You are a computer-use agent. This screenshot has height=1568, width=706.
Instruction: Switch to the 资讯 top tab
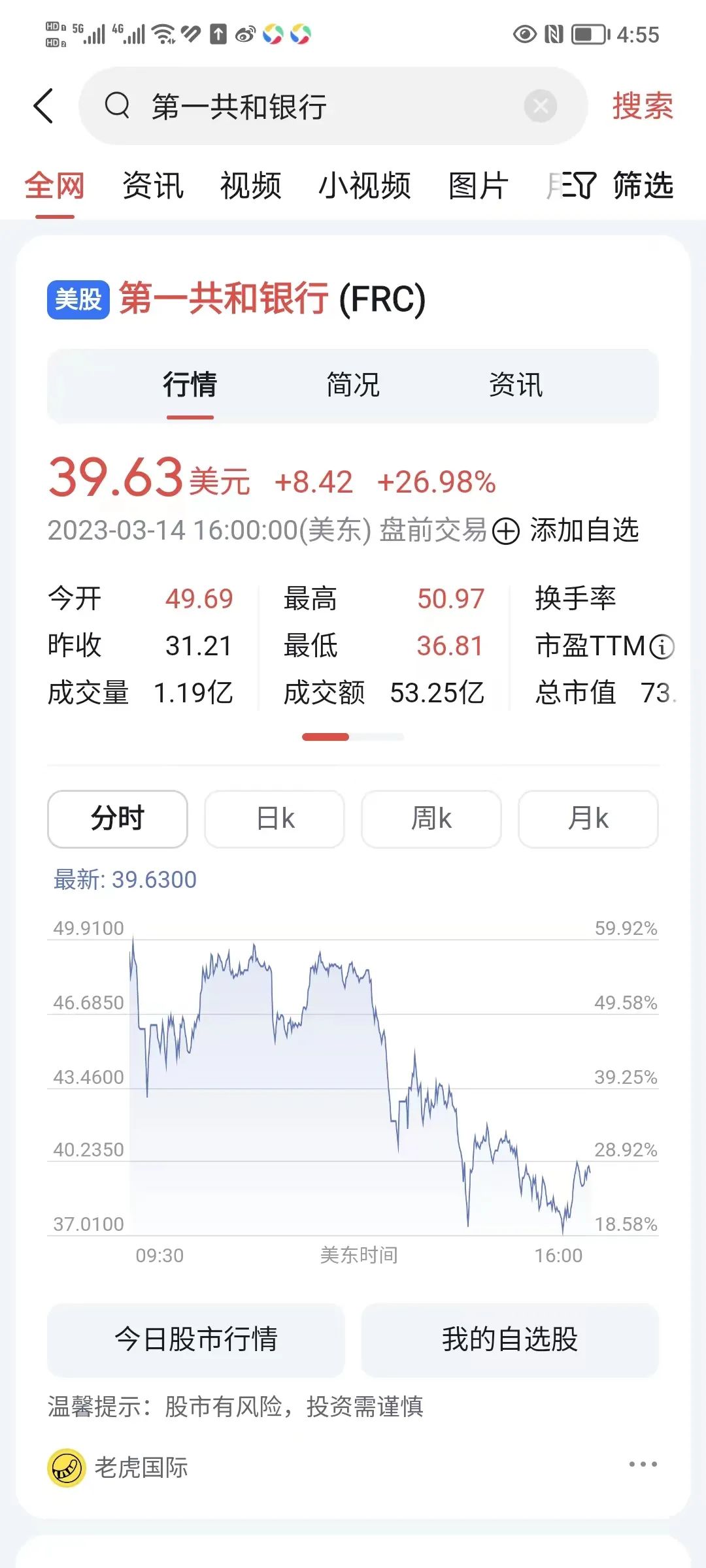[153, 186]
